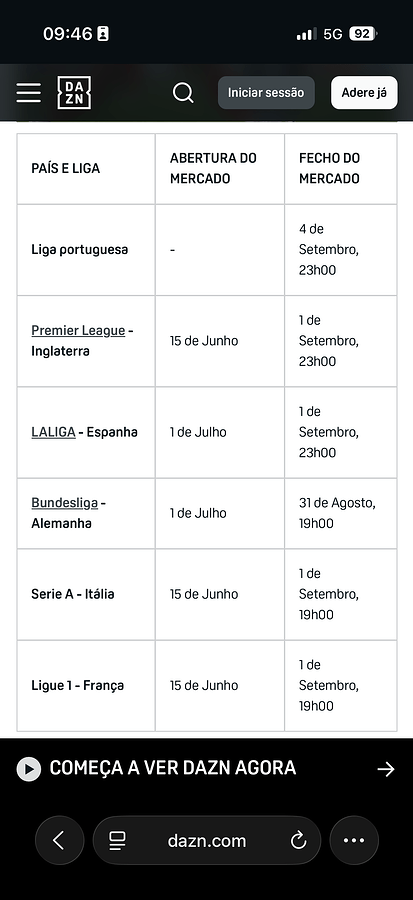Tap the Adere já button

[x=364, y=92]
